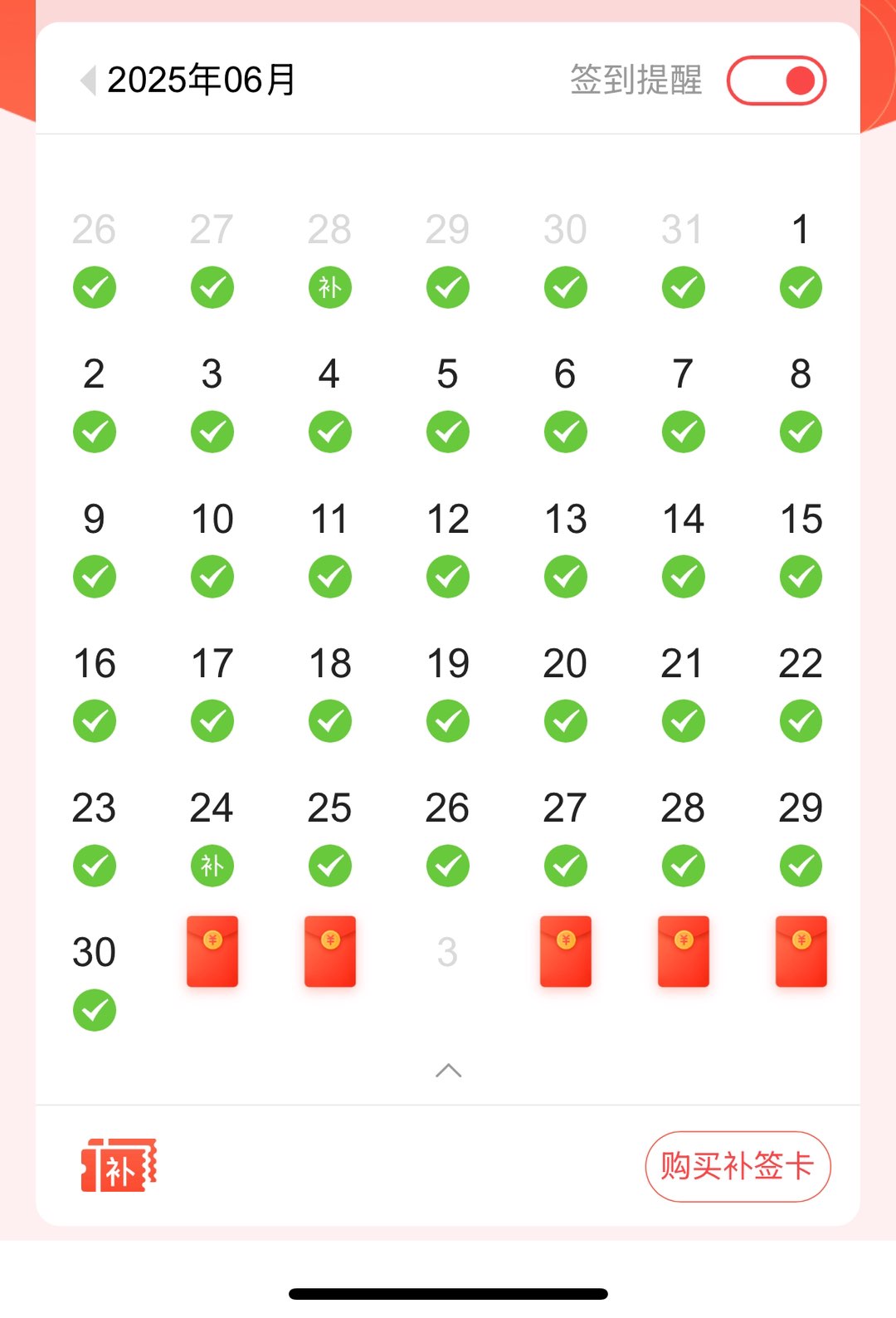Viewport: 896px width, 1318px height.
Task: Tap the 购买补签卡 button
Action: point(738,1166)
